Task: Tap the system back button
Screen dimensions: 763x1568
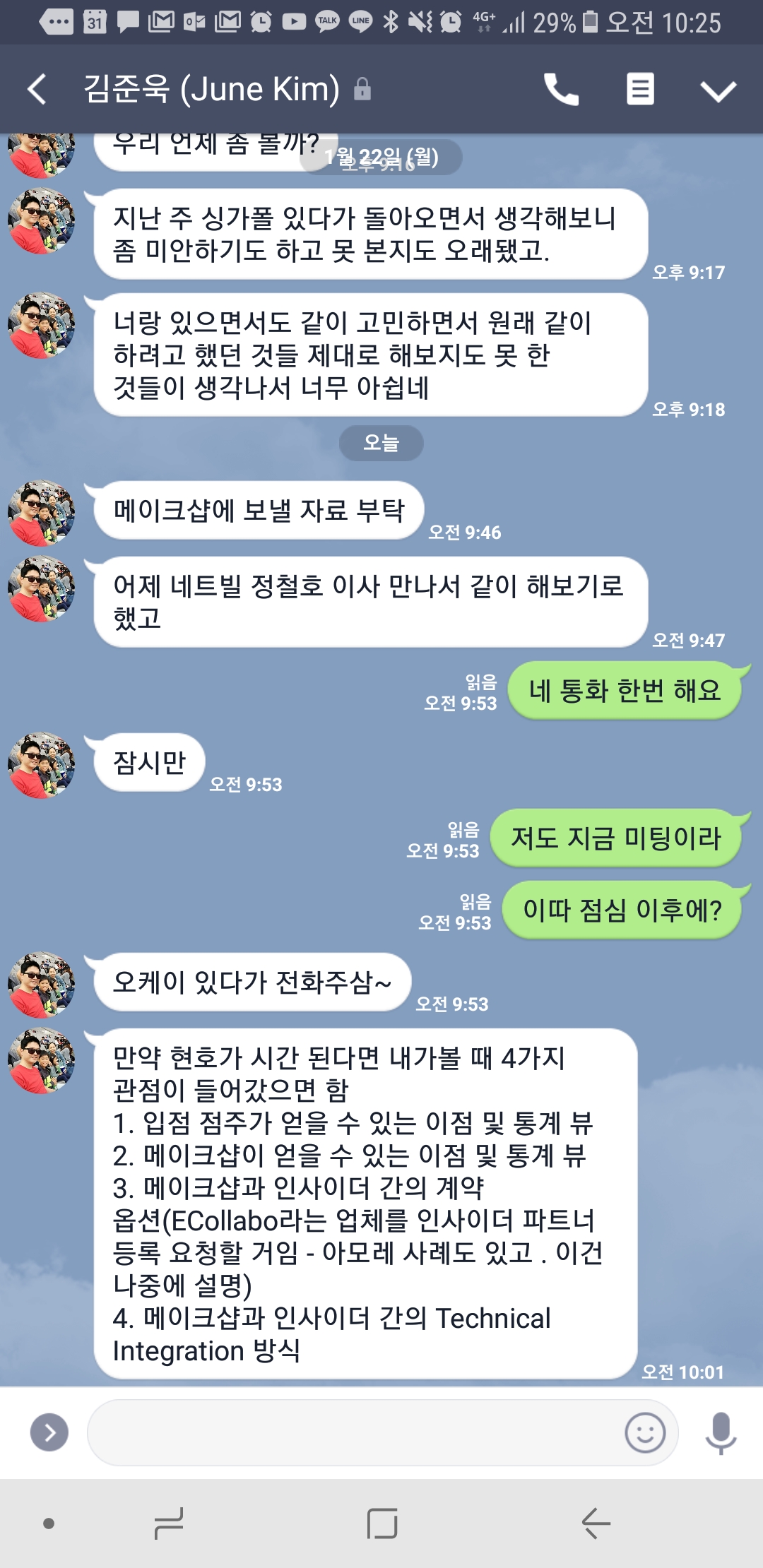Action: 595,1524
